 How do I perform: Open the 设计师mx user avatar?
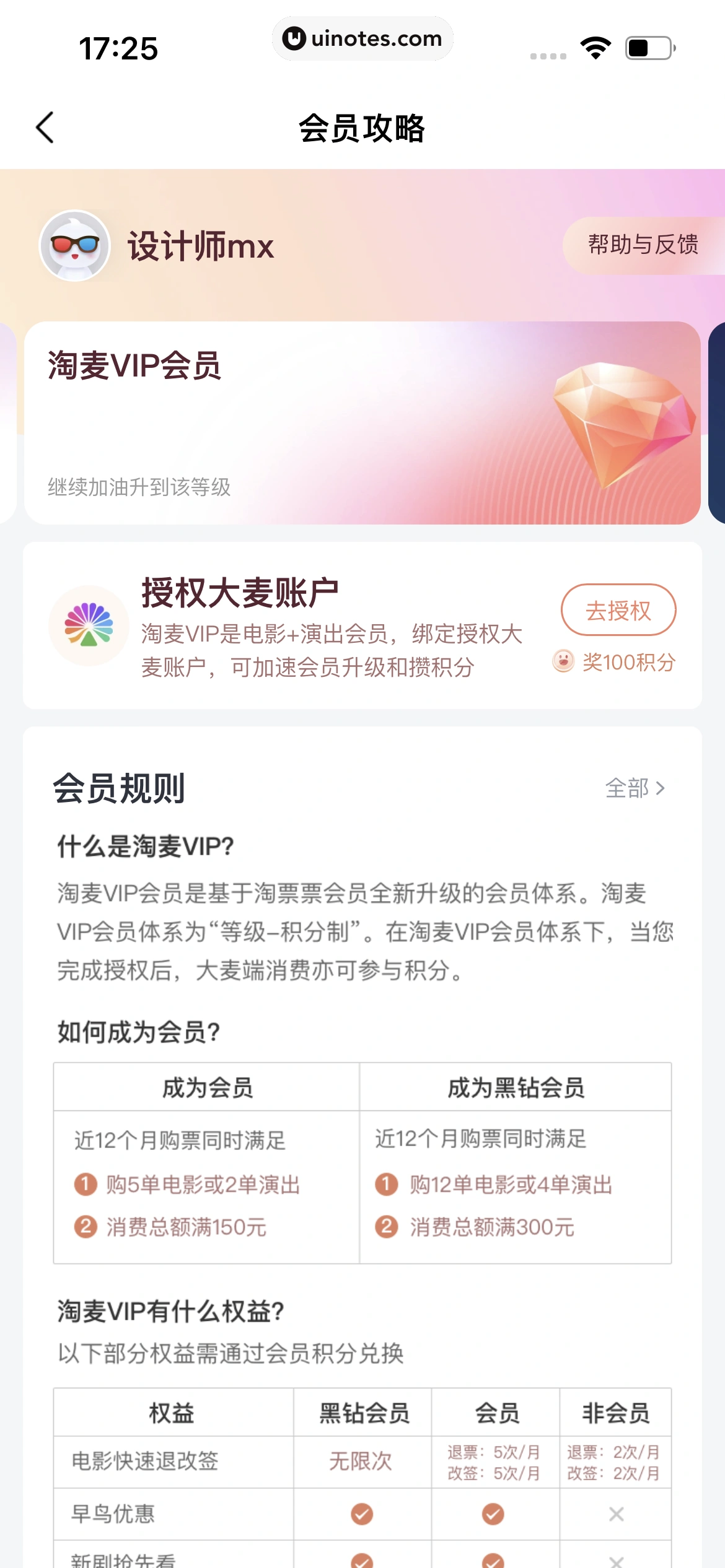coord(74,246)
